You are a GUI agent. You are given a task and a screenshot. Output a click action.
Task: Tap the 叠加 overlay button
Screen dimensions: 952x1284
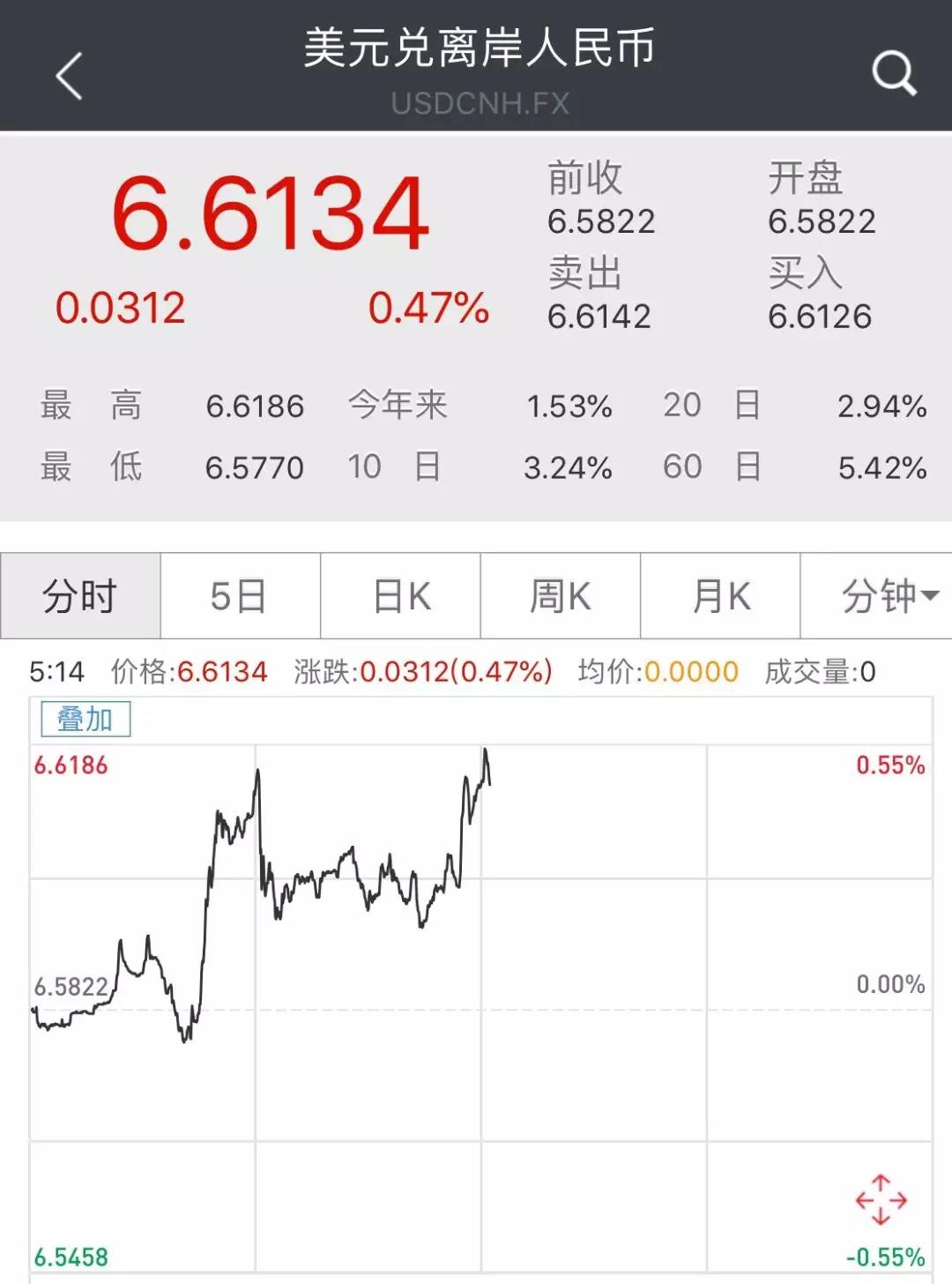86,720
